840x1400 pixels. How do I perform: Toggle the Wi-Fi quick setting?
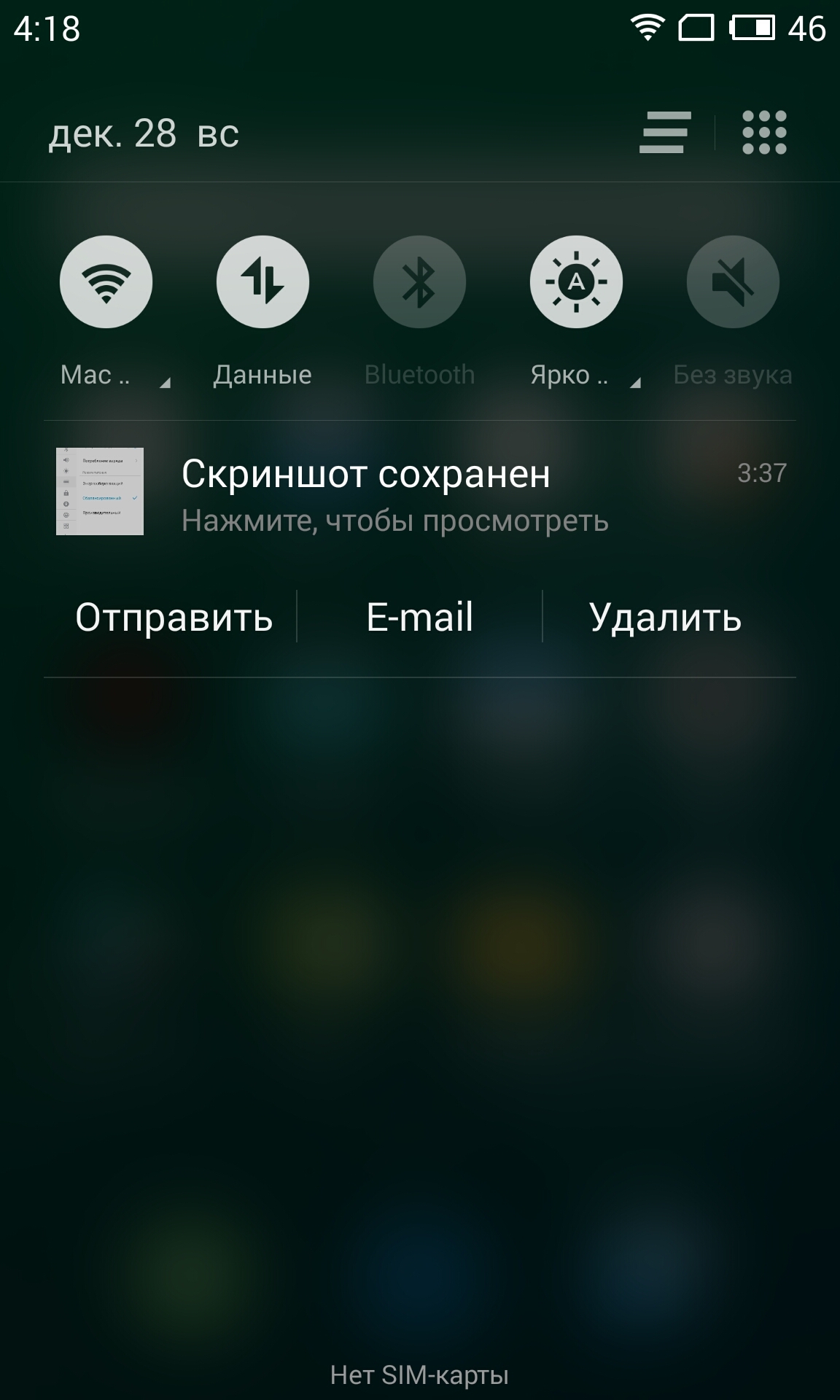(x=106, y=281)
